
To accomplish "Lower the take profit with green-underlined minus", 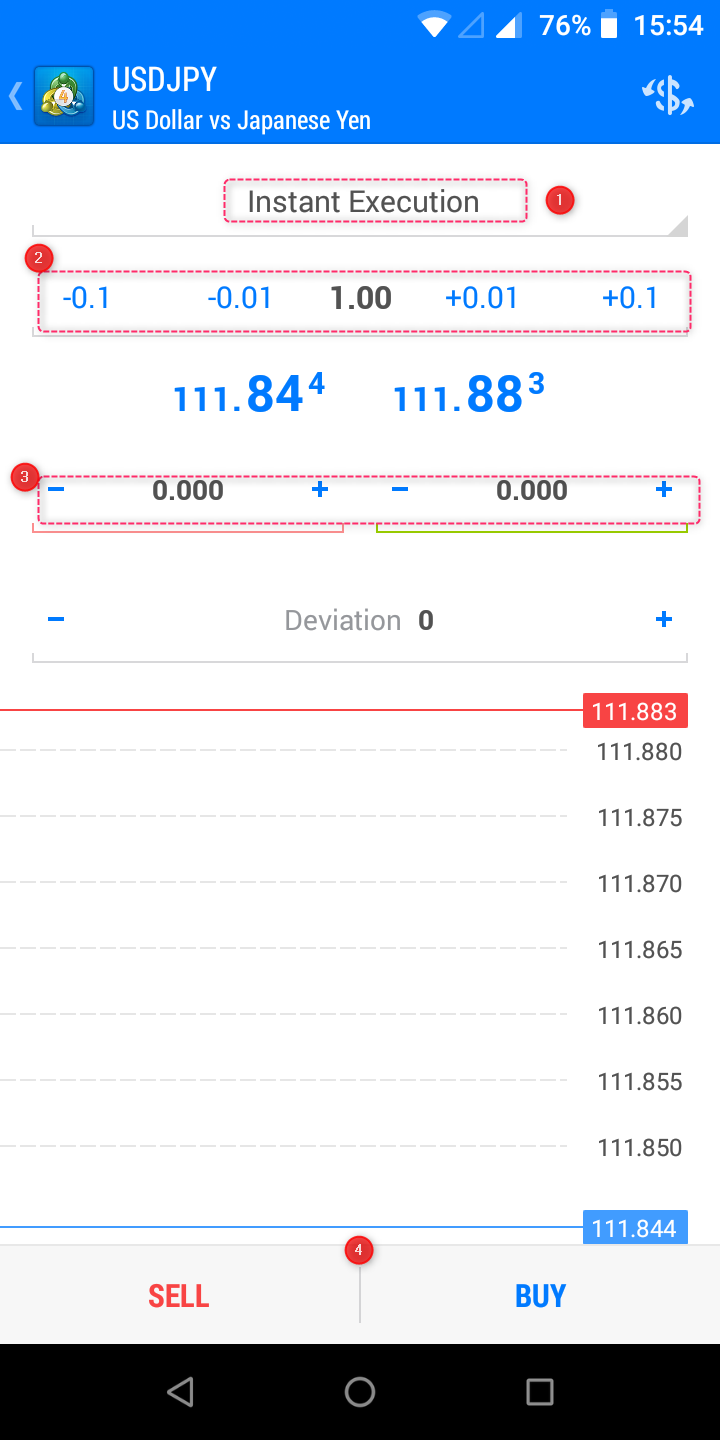I will pos(399,490).
